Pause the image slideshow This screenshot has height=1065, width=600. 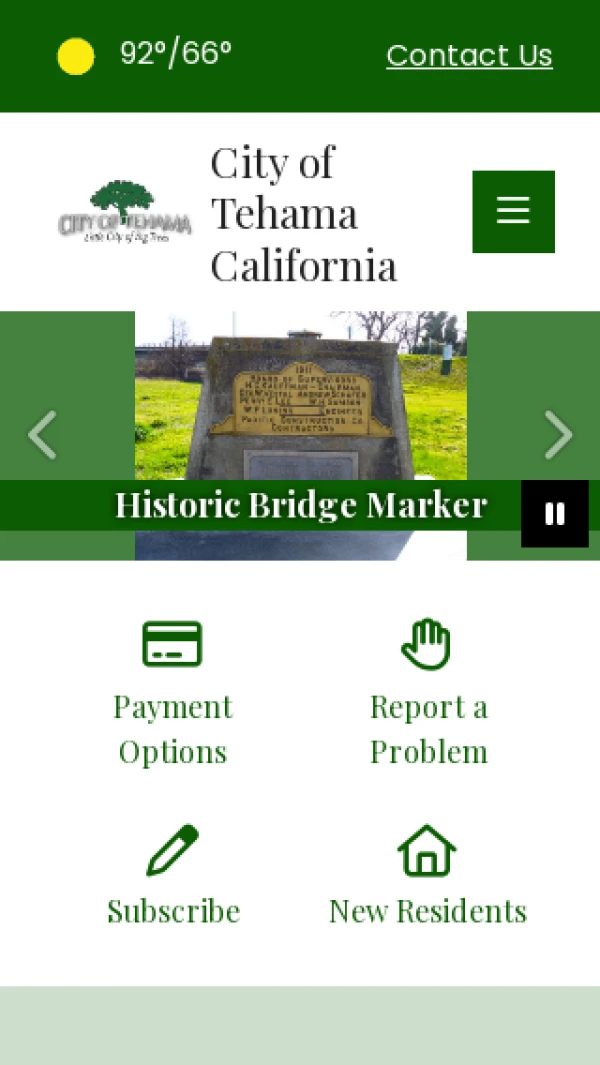554,514
